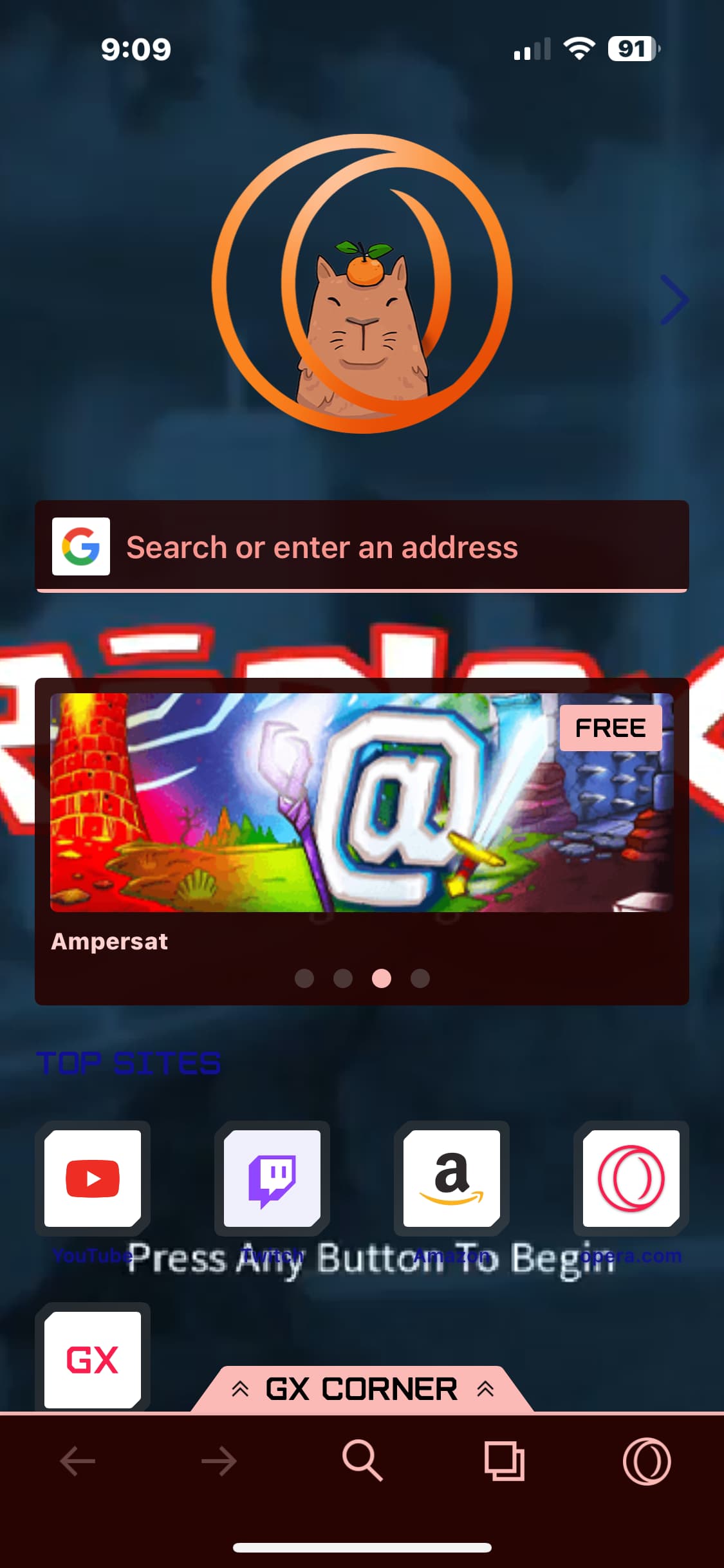Open the opera.com top site
724x1568 pixels.
click(631, 1178)
